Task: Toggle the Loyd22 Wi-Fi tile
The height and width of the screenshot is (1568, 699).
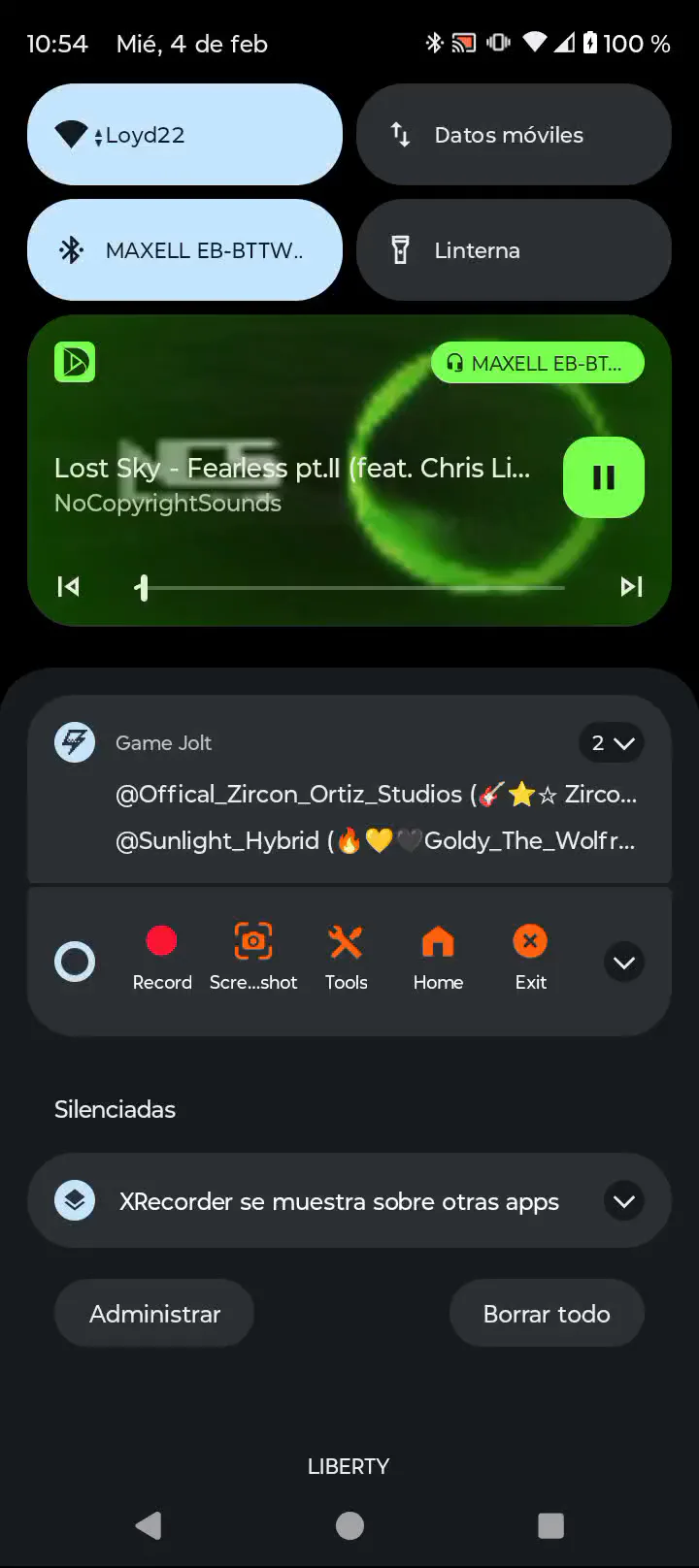Action: coord(184,135)
